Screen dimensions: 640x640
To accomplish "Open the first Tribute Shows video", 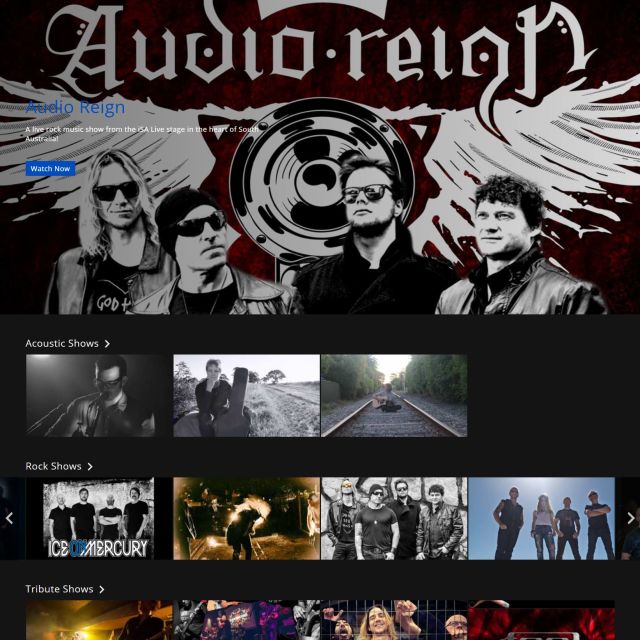I will [98, 621].
